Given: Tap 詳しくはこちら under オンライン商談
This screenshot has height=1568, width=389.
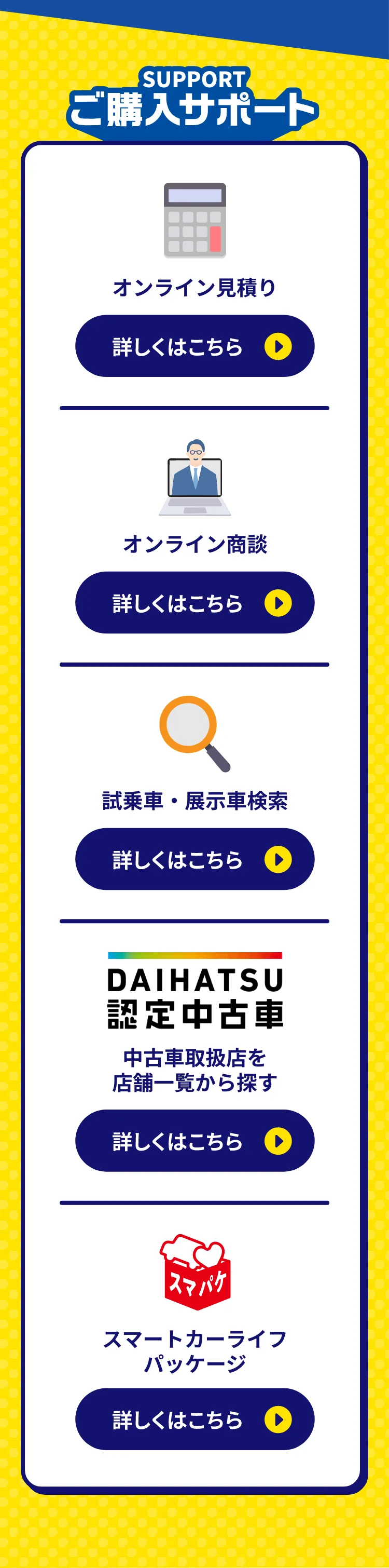Looking at the screenshot, I should tap(195, 603).
